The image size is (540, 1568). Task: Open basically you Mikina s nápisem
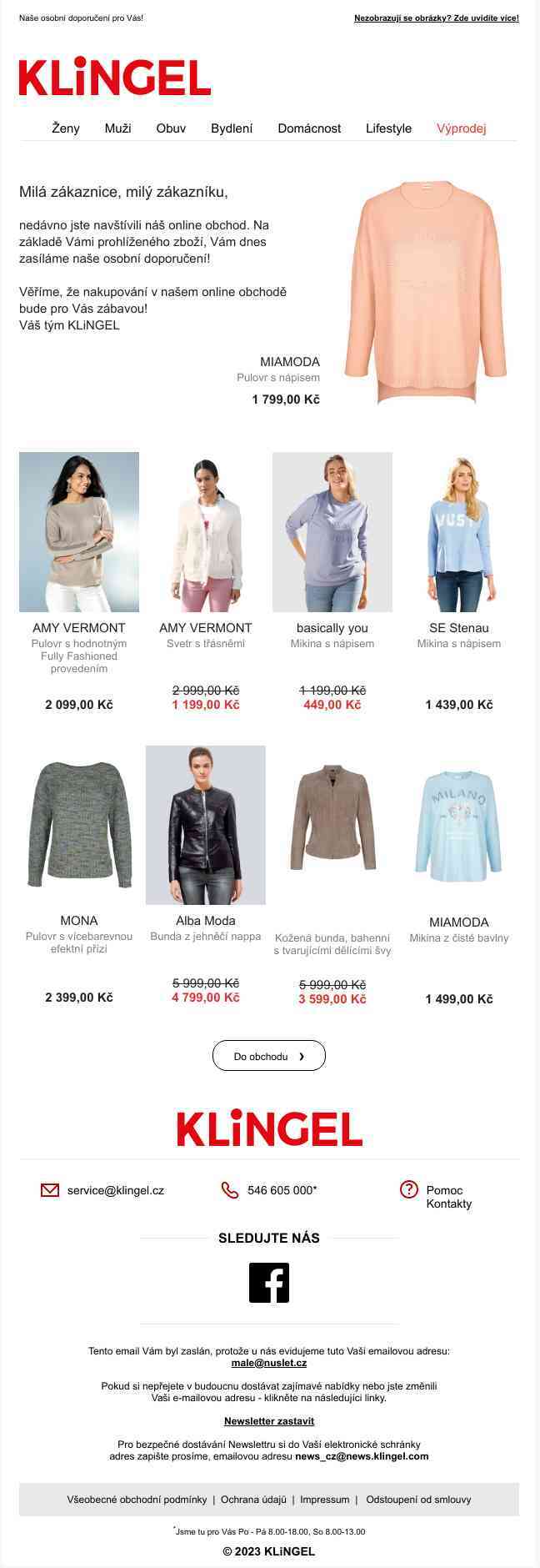[x=332, y=532]
